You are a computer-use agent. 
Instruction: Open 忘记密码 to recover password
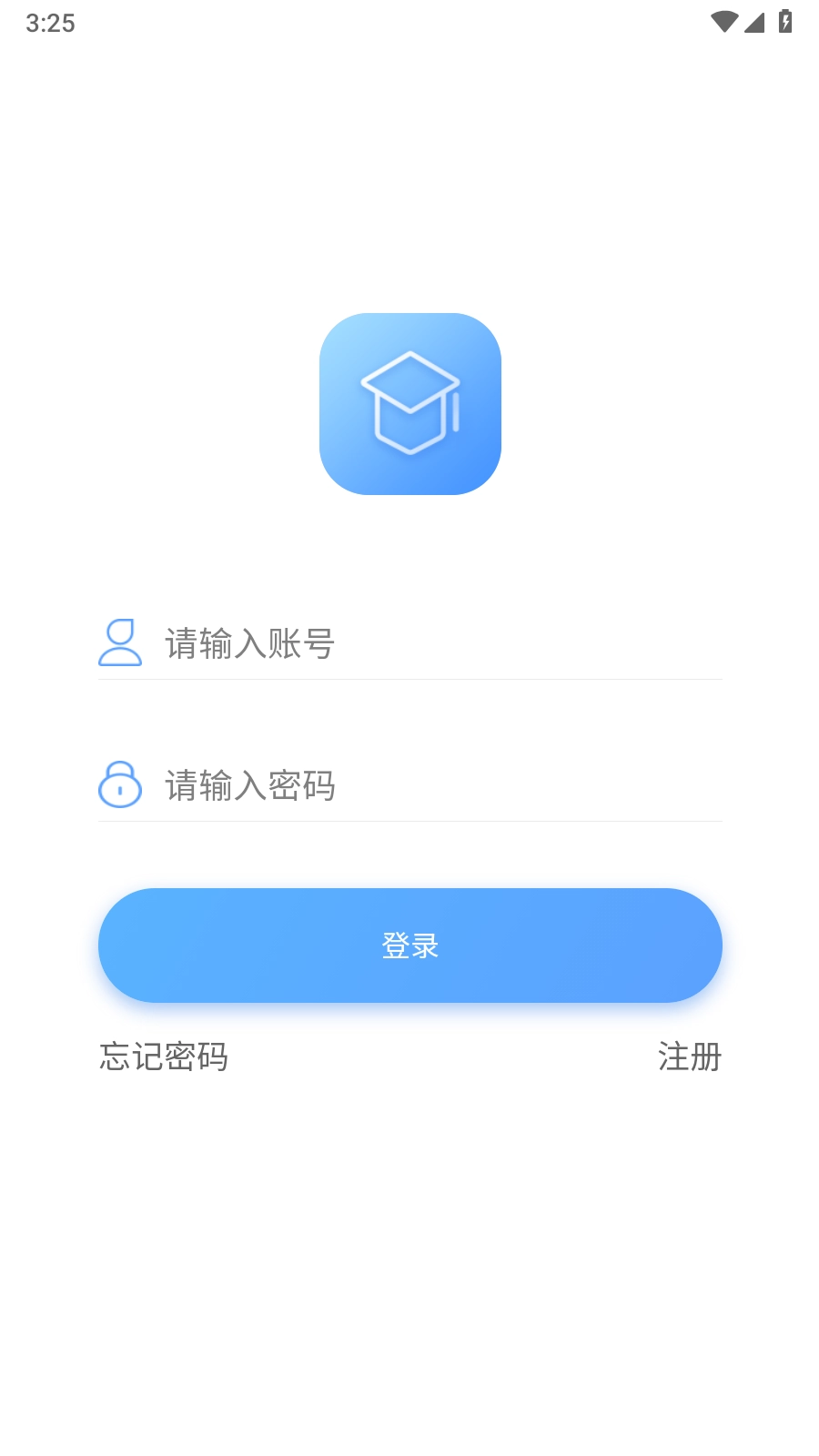point(164,1057)
